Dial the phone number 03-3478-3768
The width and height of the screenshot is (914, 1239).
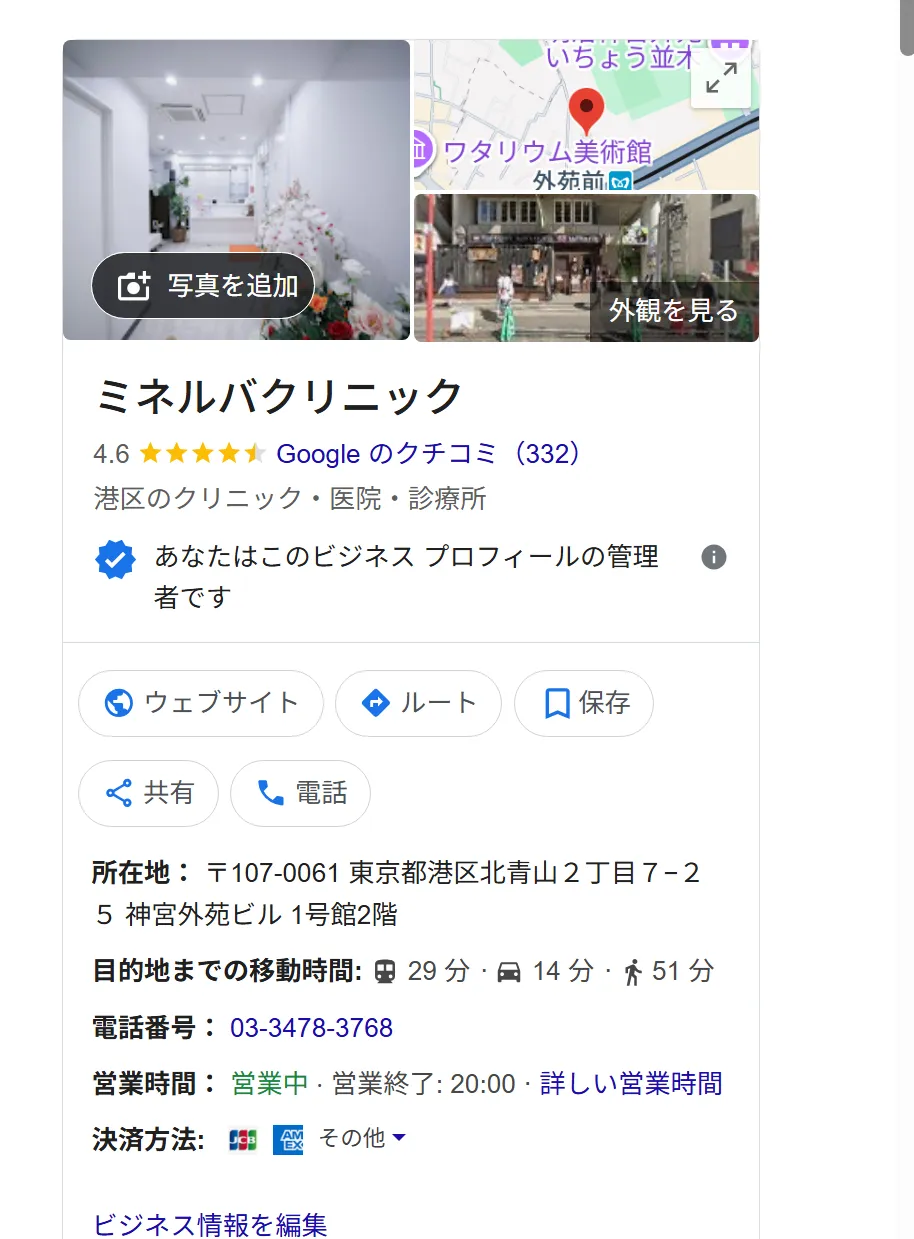311,1027
